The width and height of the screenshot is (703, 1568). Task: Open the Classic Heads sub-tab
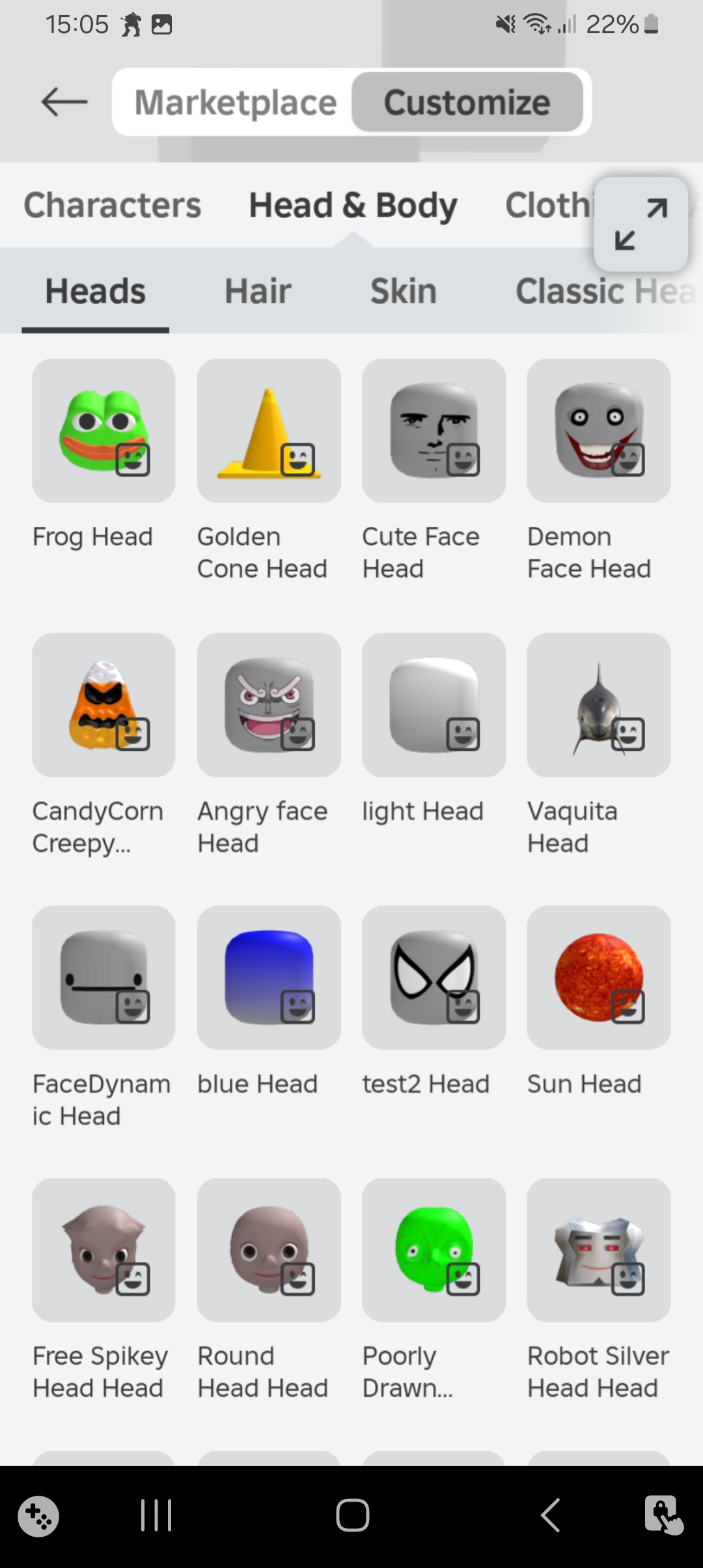pyautogui.click(x=604, y=290)
